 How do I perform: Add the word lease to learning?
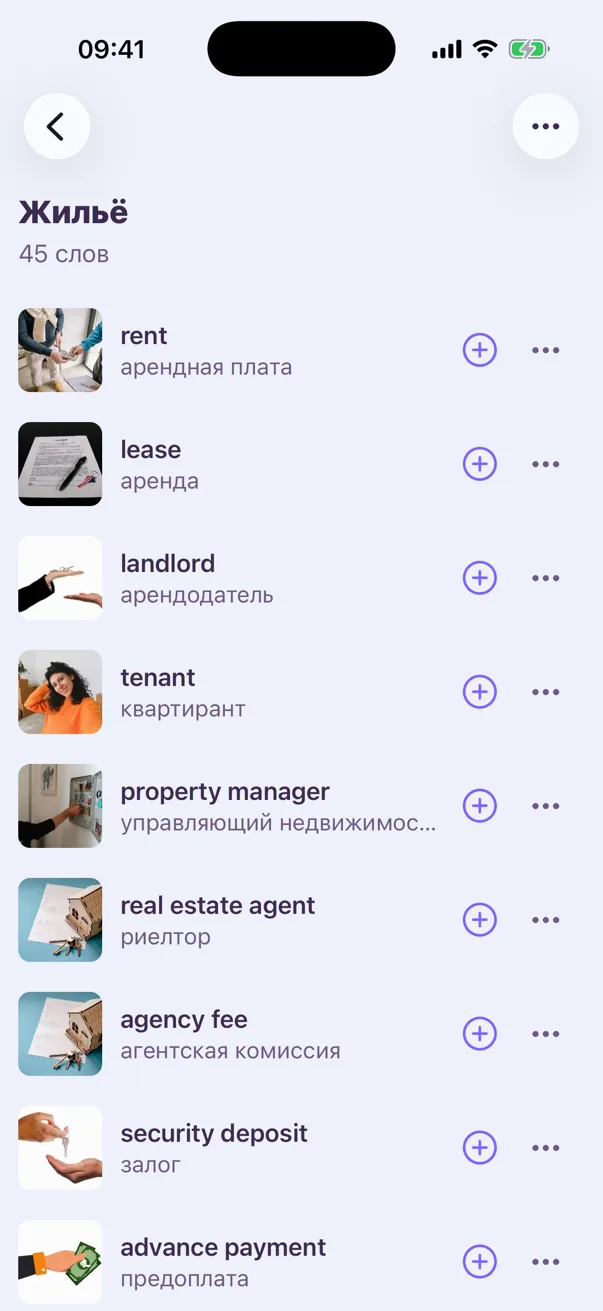(x=480, y=464)
